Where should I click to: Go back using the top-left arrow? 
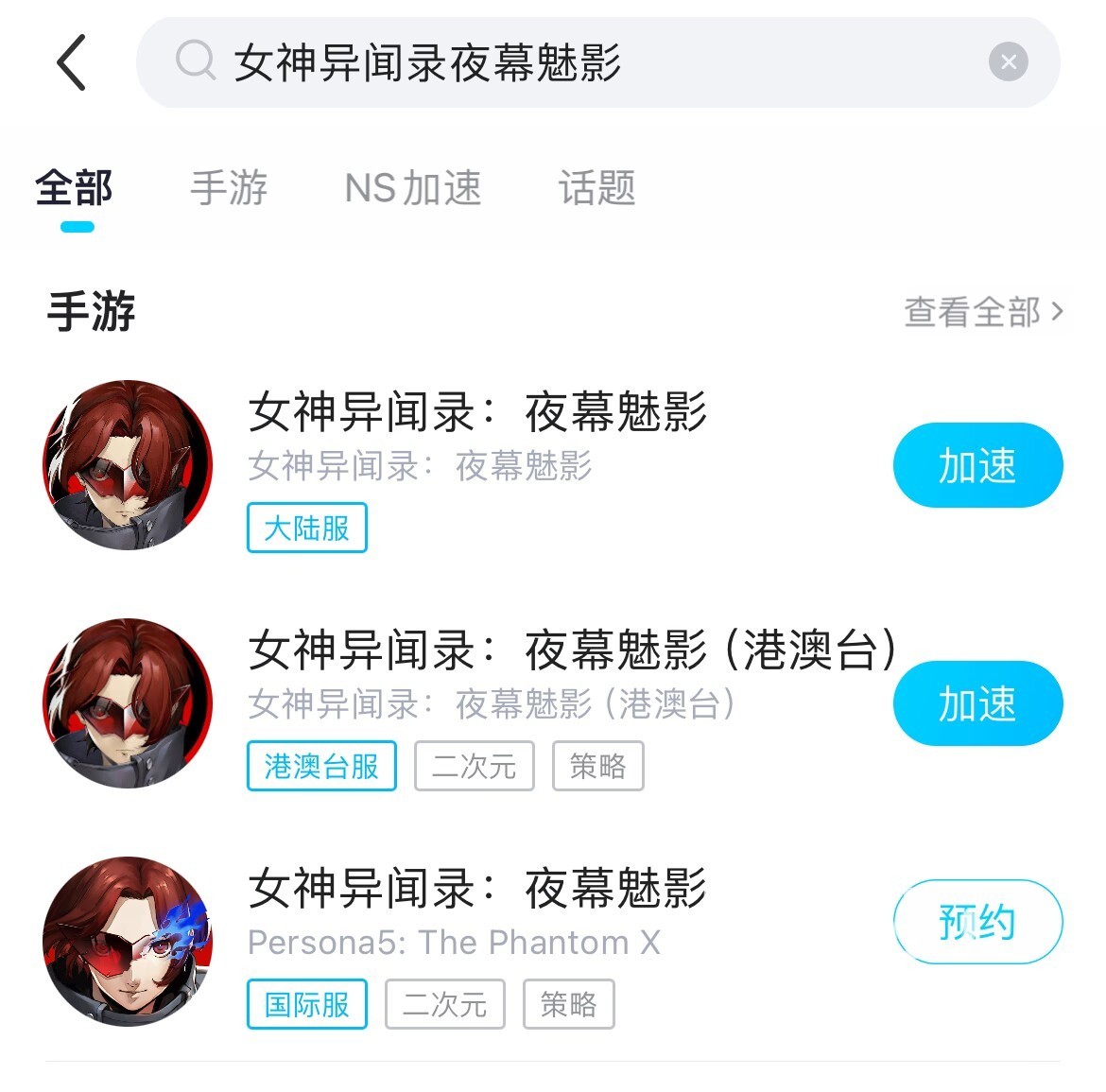[72, 62]
